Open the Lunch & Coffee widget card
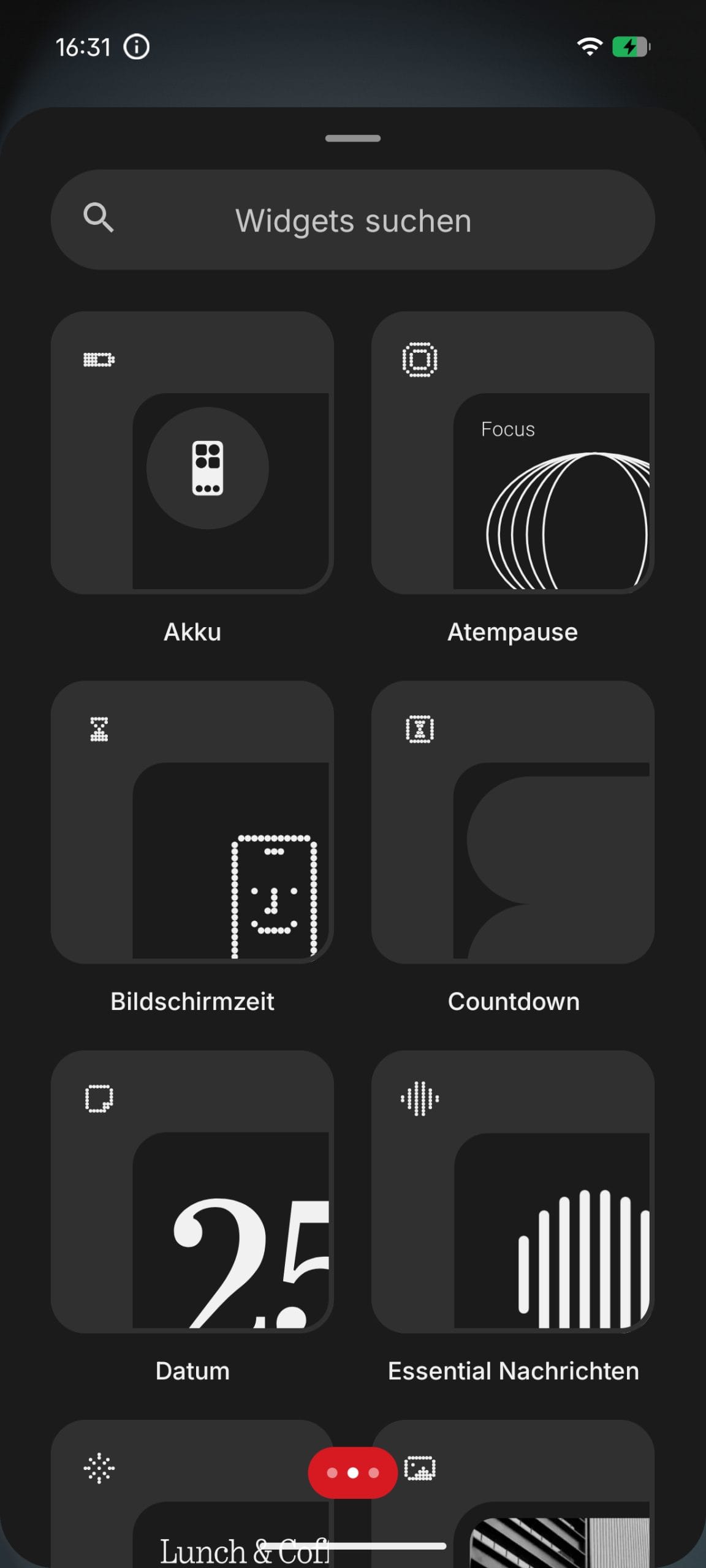The width and height of the screenshot is (706, 1568). click(184, 1513)
